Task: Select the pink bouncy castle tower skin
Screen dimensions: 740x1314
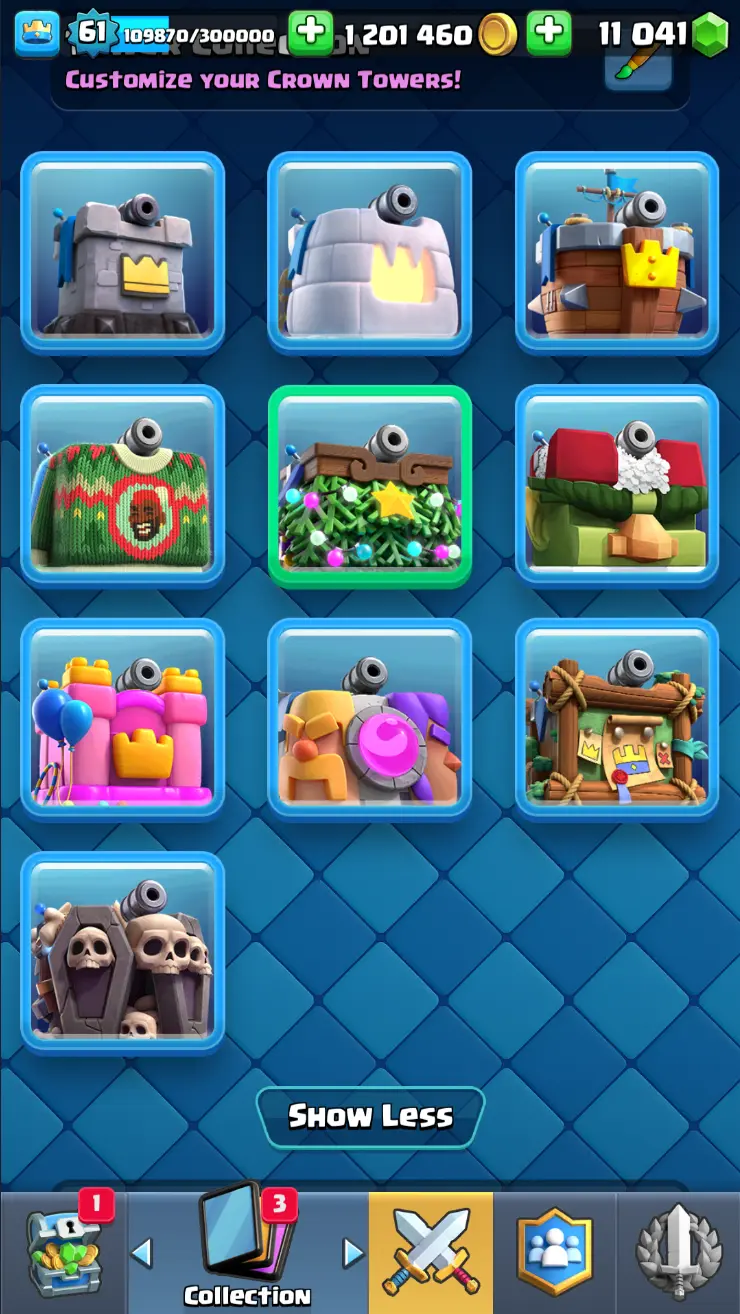Action: click(122, 718)
